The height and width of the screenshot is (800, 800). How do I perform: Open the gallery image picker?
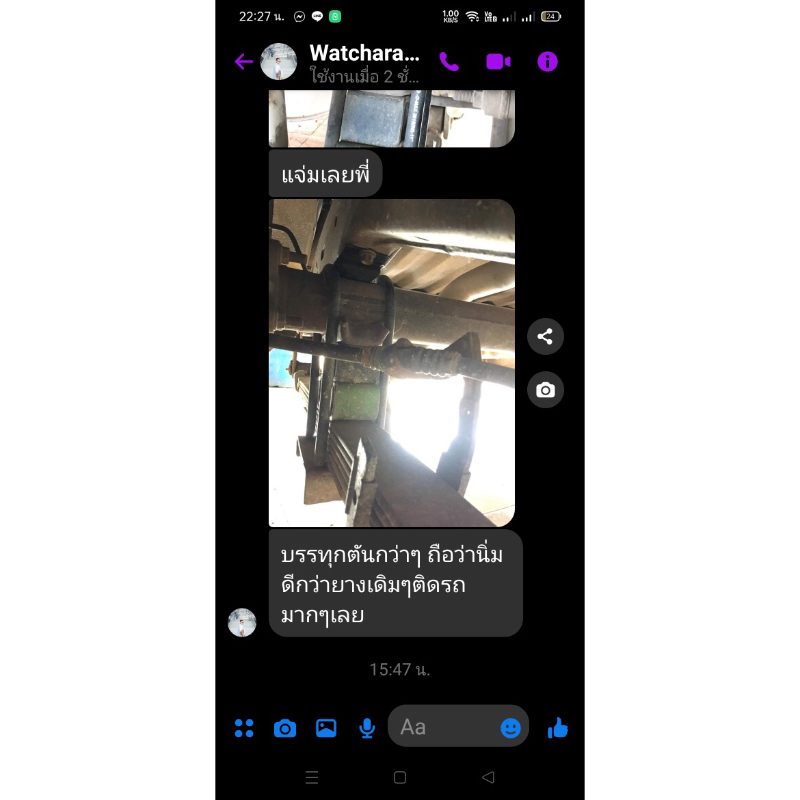[326, 728]
